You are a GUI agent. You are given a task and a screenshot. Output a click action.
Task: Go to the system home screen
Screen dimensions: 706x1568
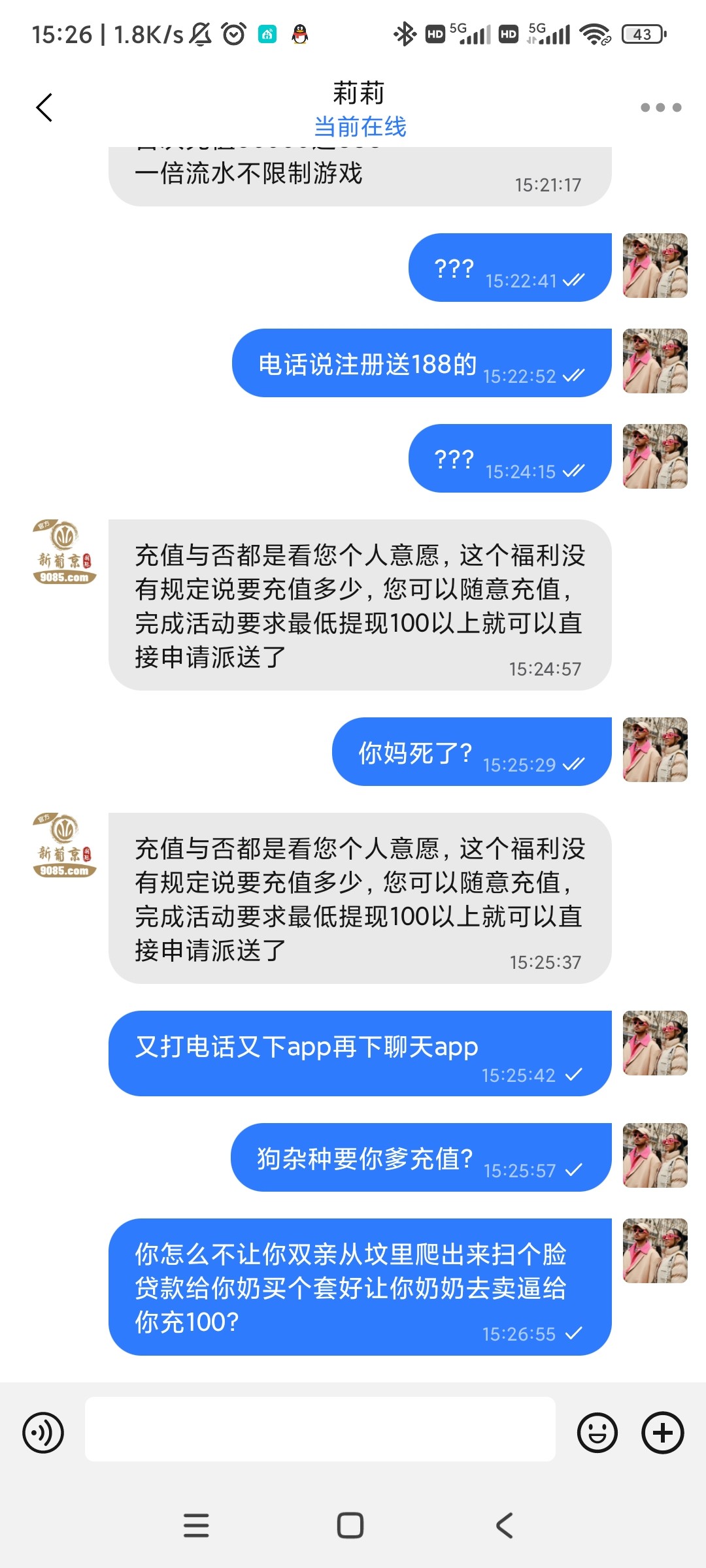pos(350,1526)
